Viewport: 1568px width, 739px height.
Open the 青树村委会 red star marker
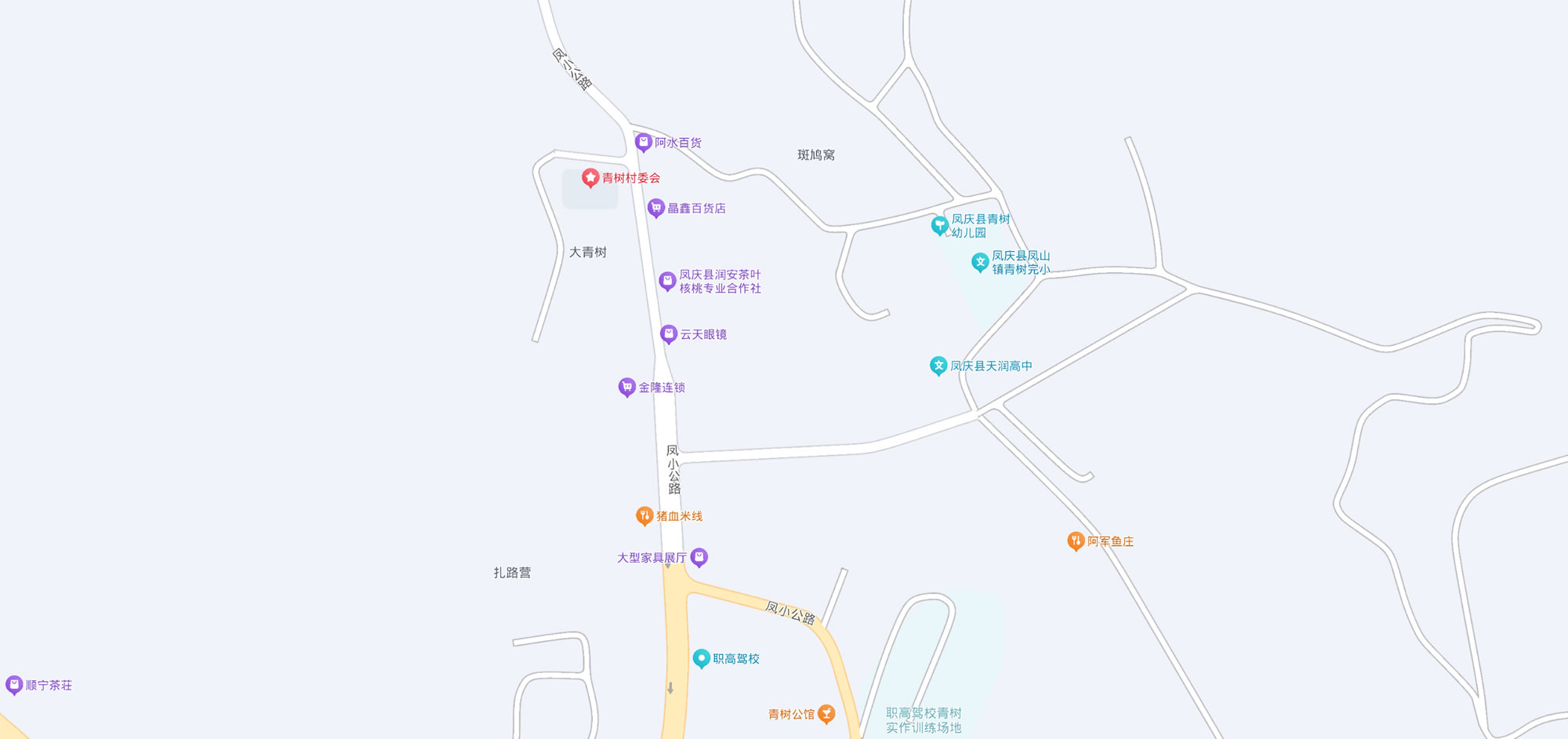[x=590, y=178]
